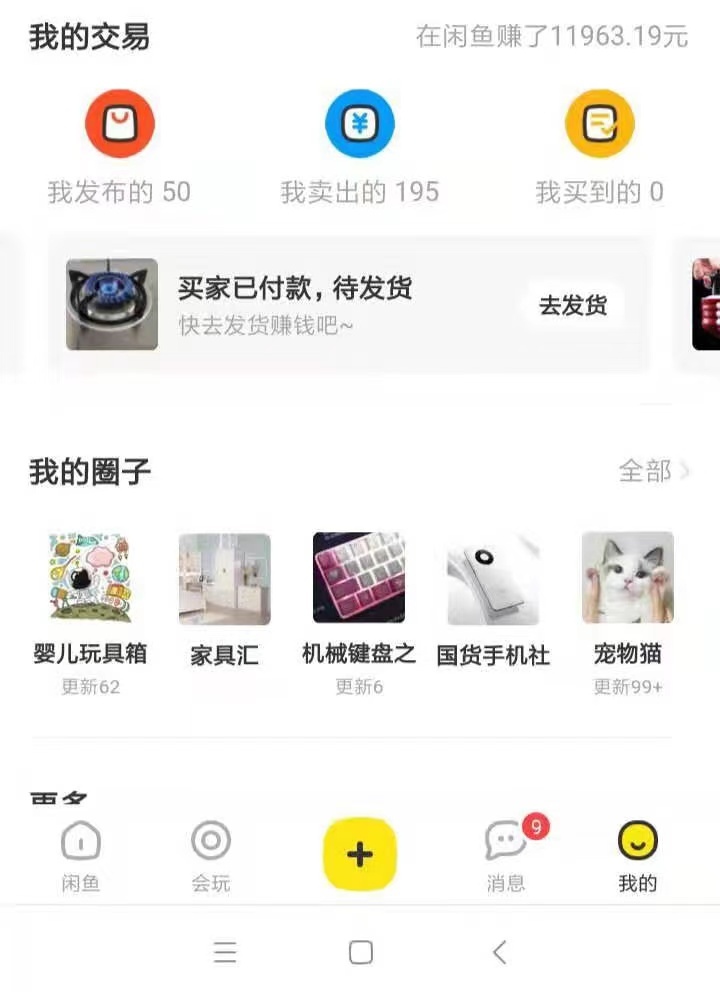Open the 婴儿玩具箱 circle thumbnail

coord(91,577)
